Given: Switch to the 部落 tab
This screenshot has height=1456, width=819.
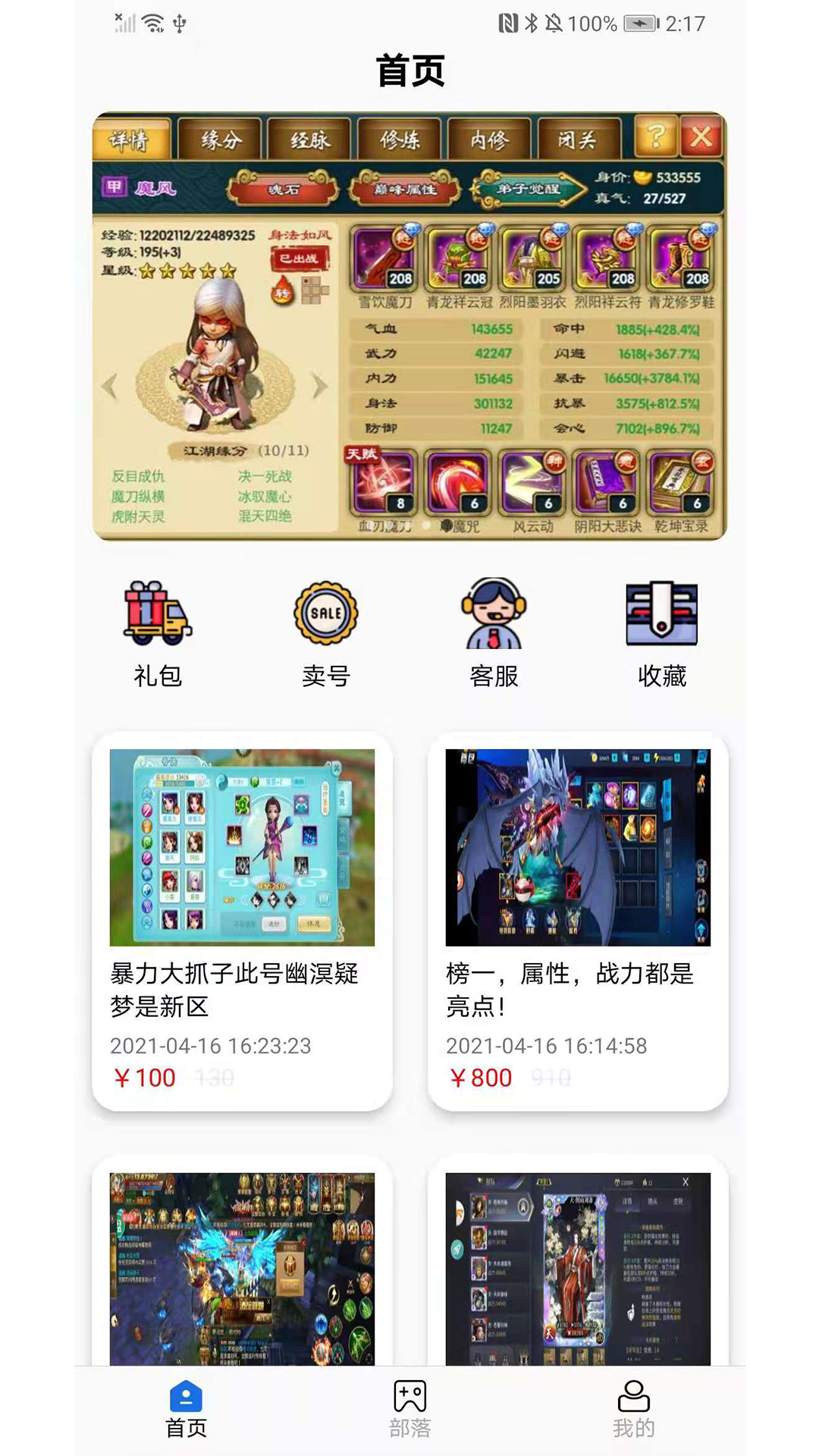Looking at the screenshot, I should pyautogui.click(x=409, y=1409).
